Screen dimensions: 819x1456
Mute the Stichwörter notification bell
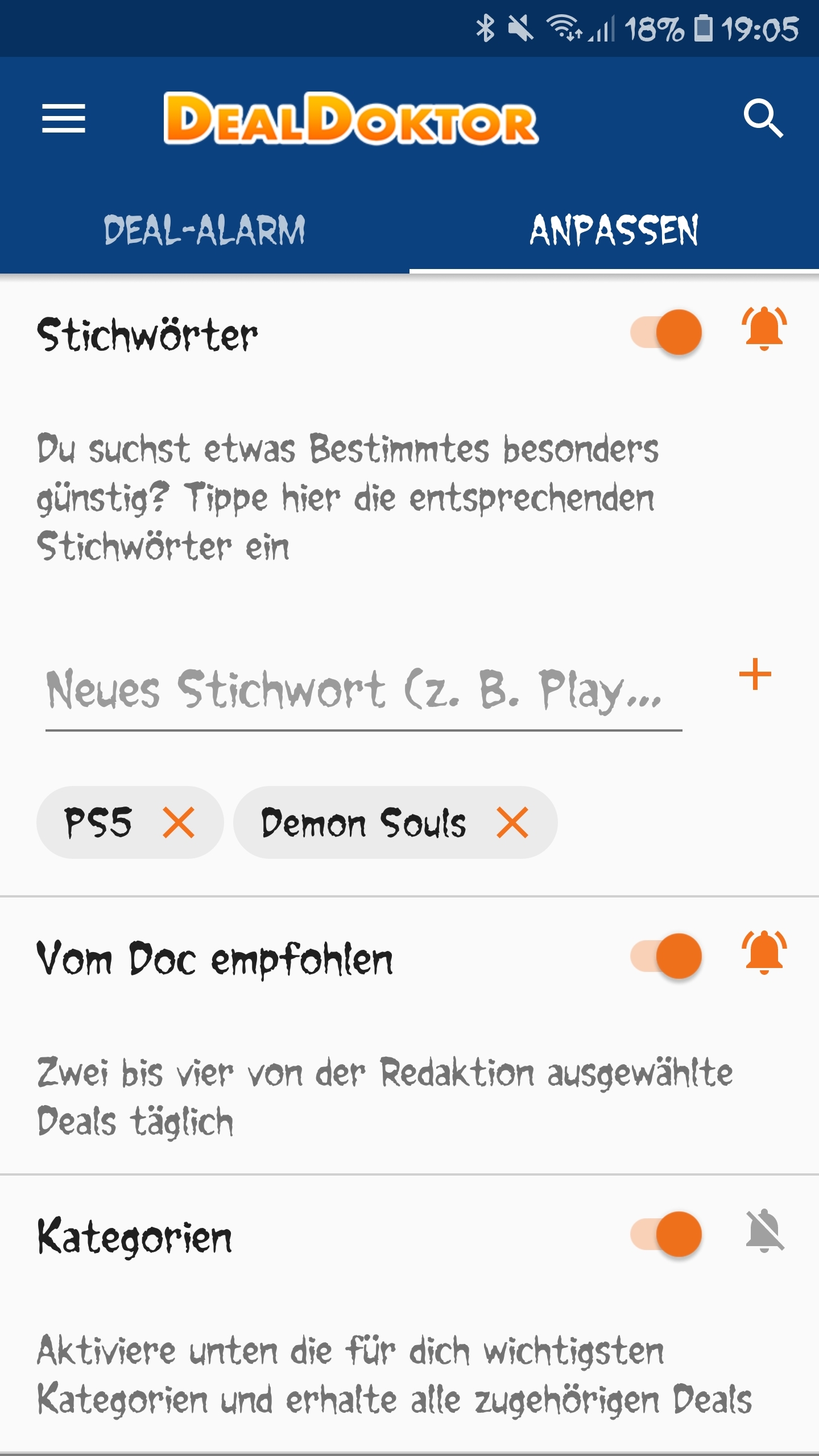point(764,329)
